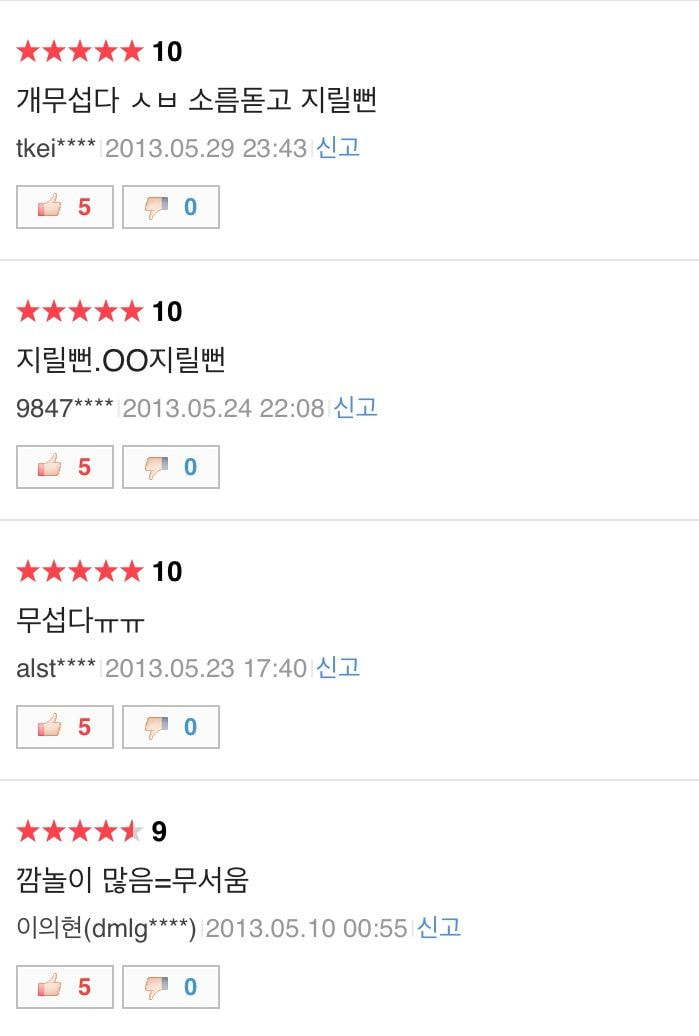Report 이의현(dmlg****) review
This screenshot has width=699, height=1036.
click(x=439, y=928)
